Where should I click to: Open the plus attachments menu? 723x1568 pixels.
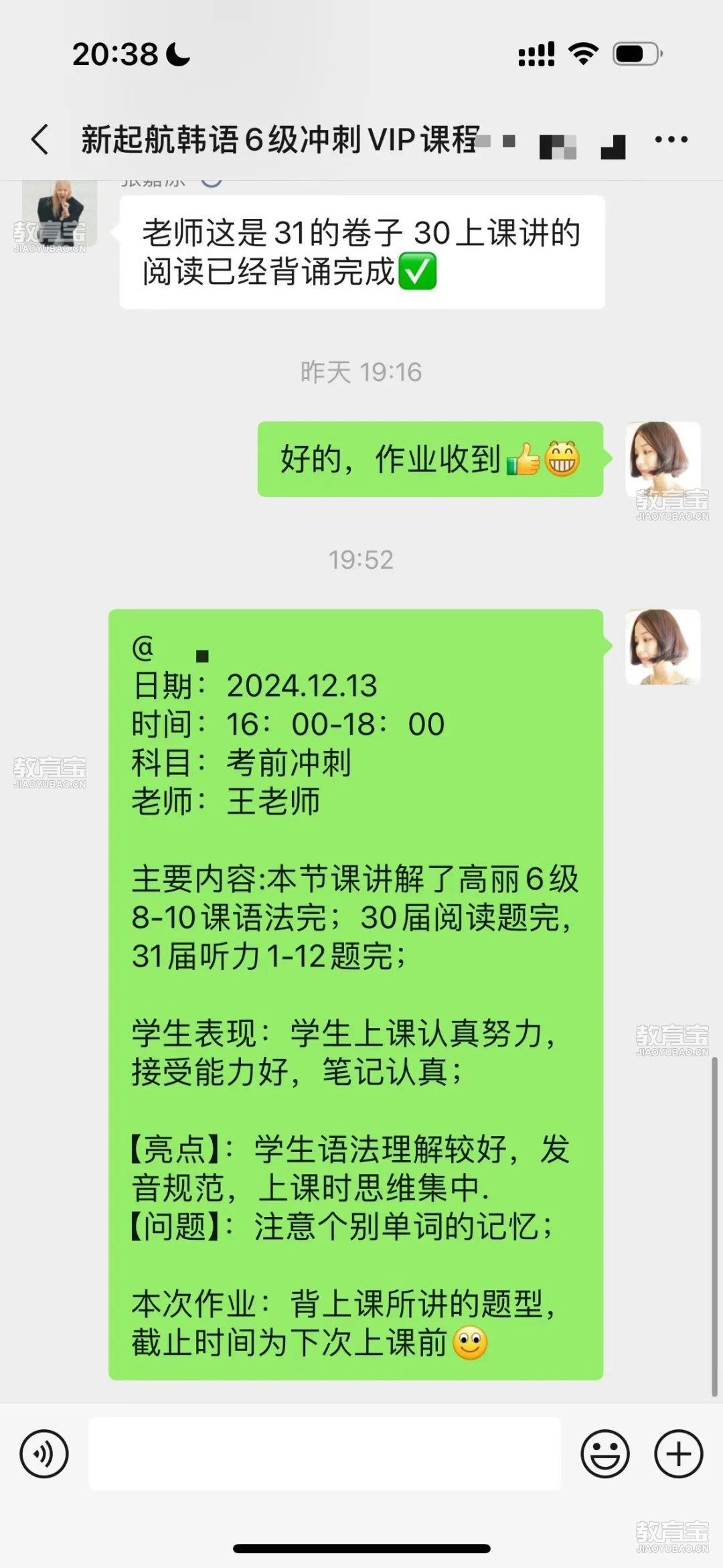pyautogui.click(x=678, y=1454)
